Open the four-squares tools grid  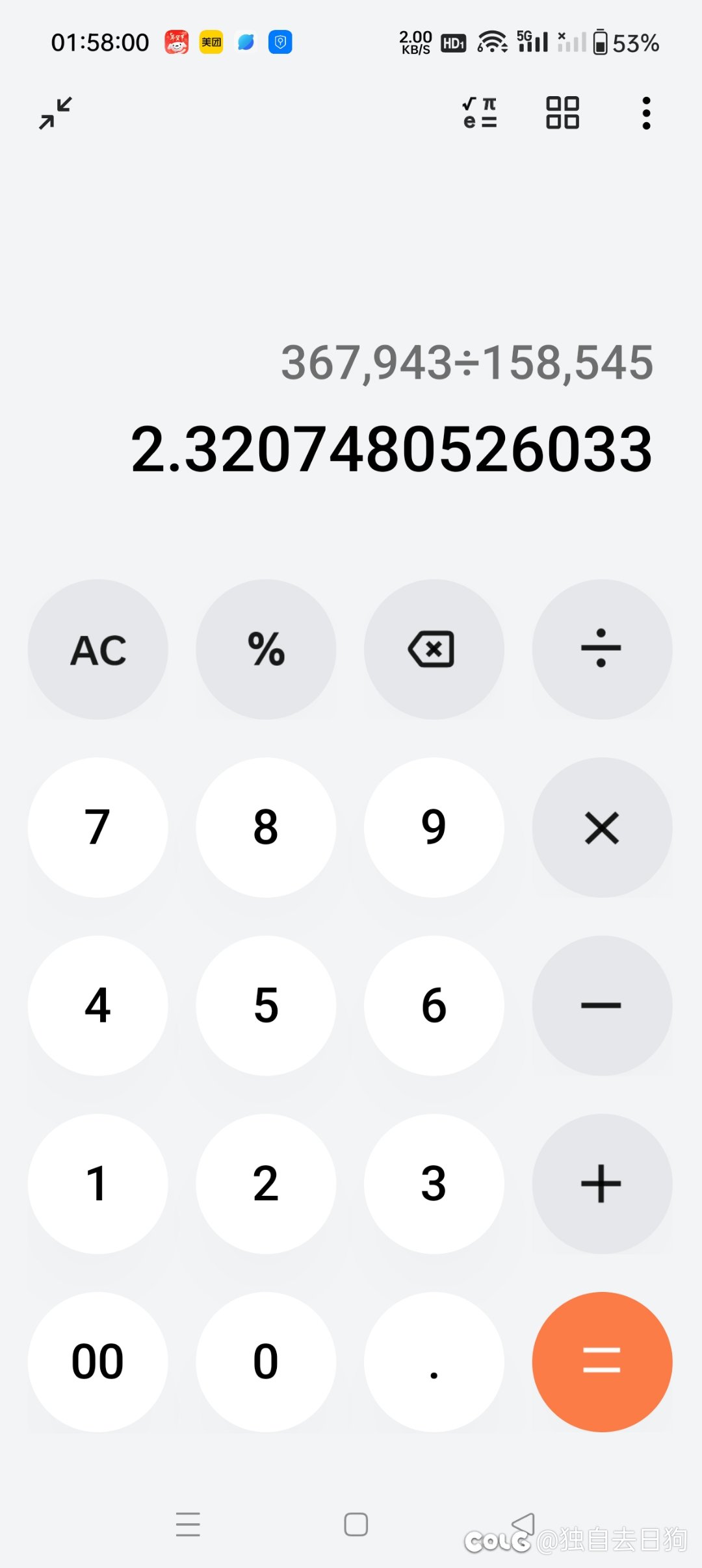click(562, 113)
